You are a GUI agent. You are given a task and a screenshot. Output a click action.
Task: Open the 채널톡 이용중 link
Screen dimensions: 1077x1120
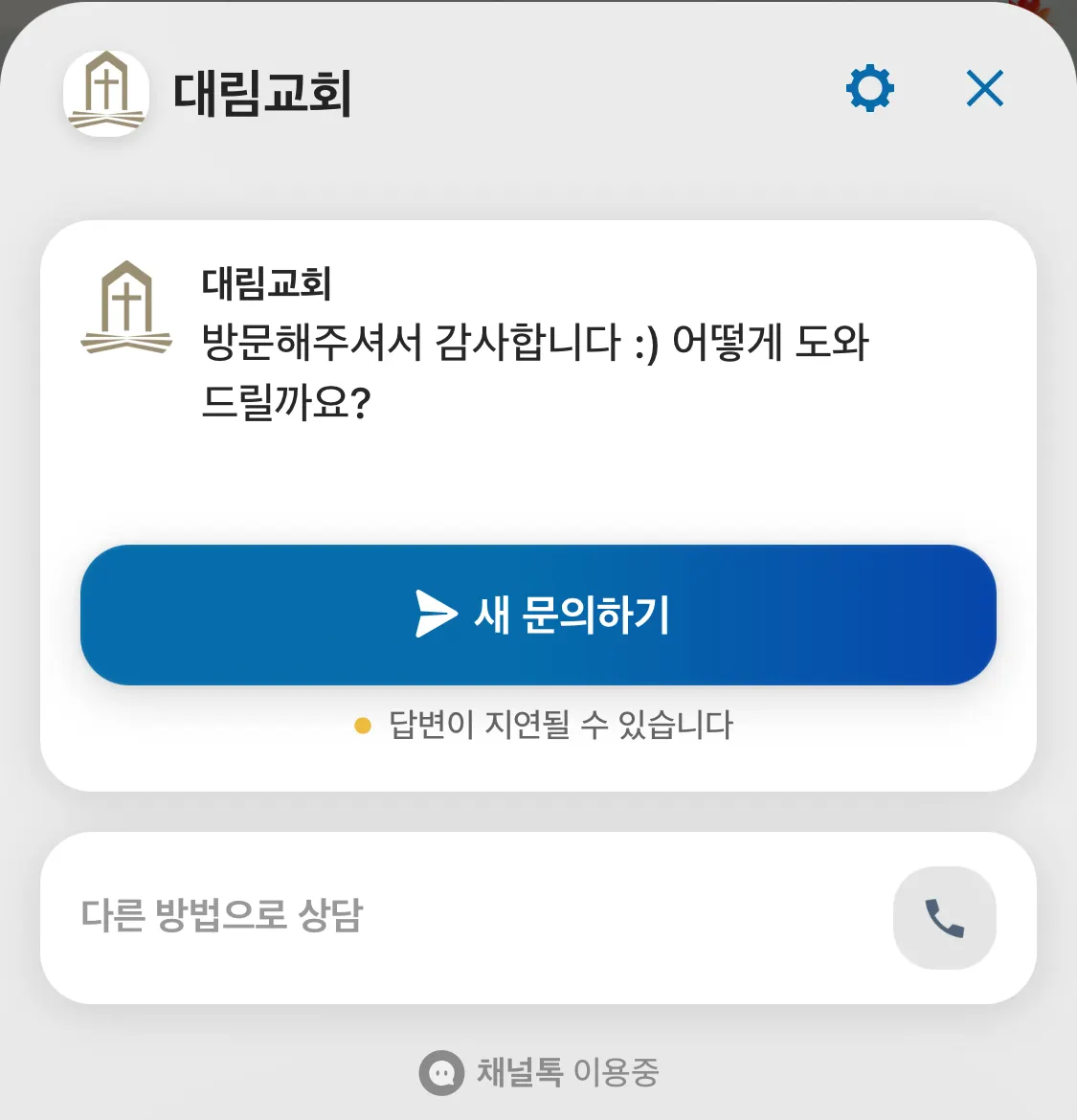pyautogui.click(x=539, y=1072)
